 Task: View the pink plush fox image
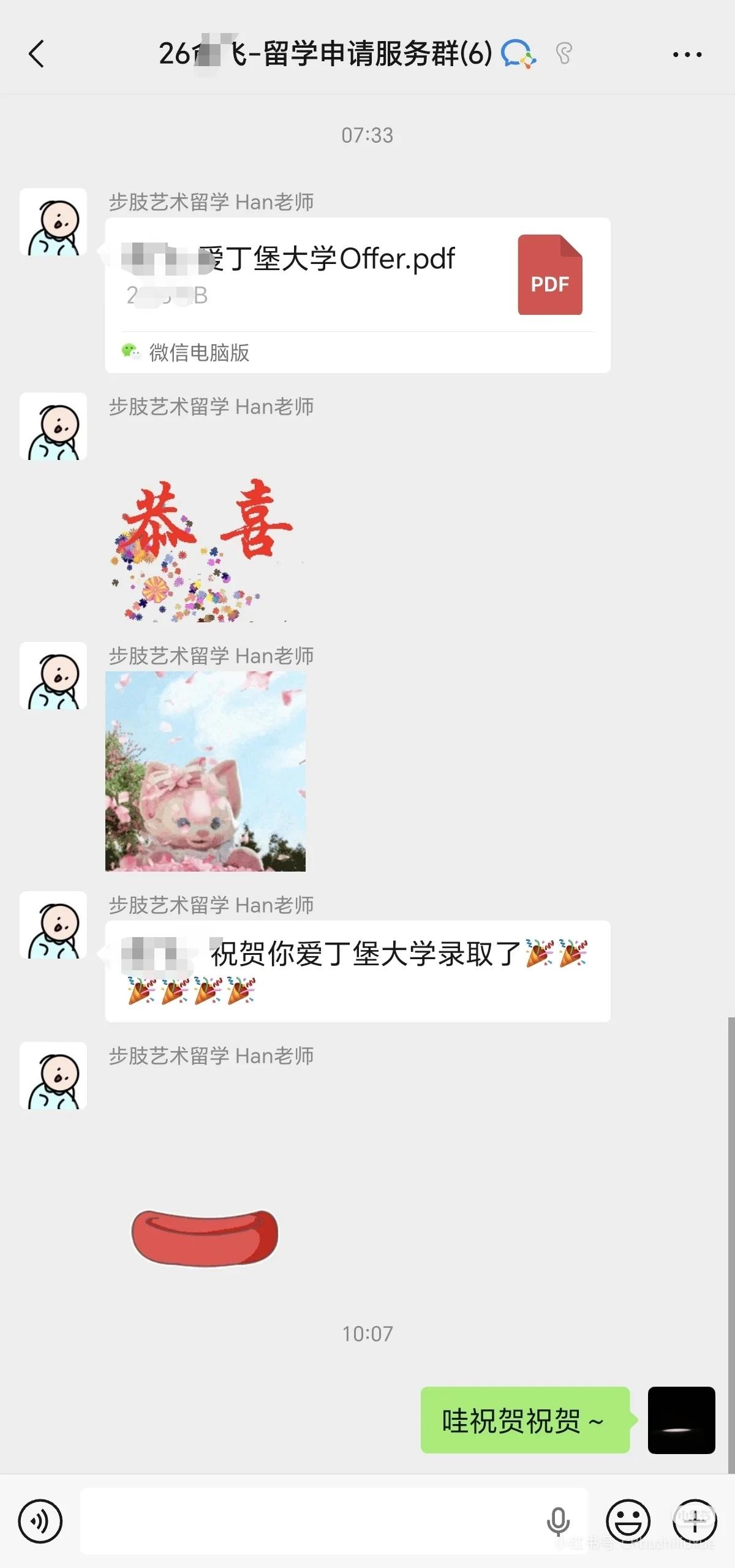pyautogui.click(x=205, y=771)
